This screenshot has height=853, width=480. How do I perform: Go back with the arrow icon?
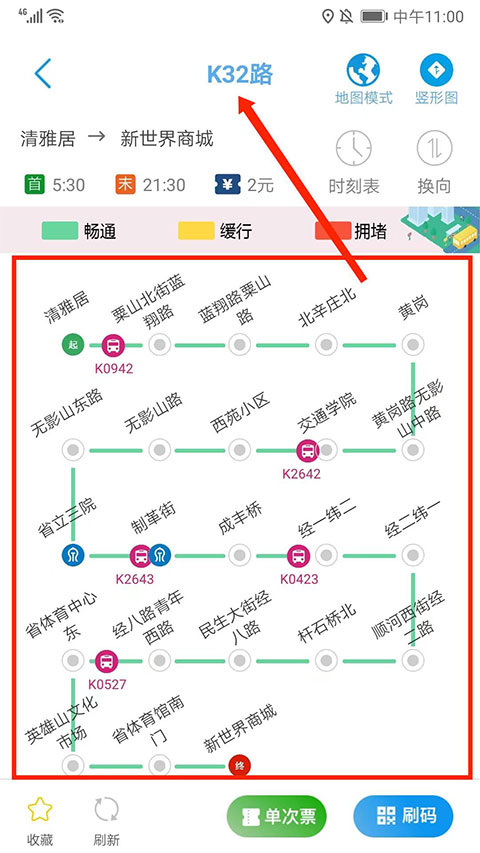43,73
